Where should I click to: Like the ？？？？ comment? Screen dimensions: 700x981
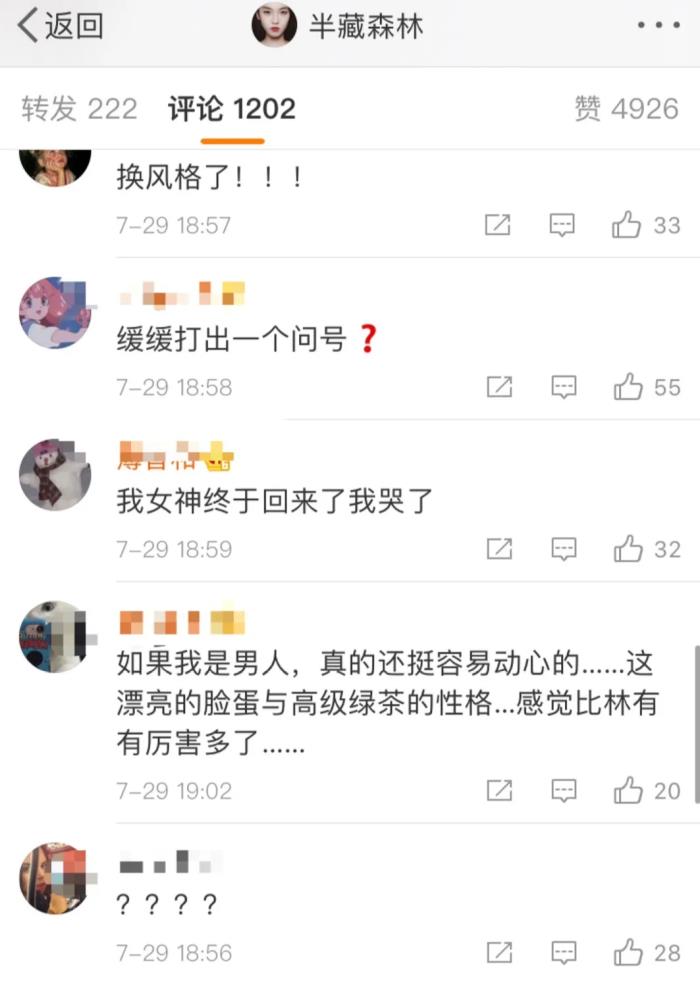tap(627, 953)
